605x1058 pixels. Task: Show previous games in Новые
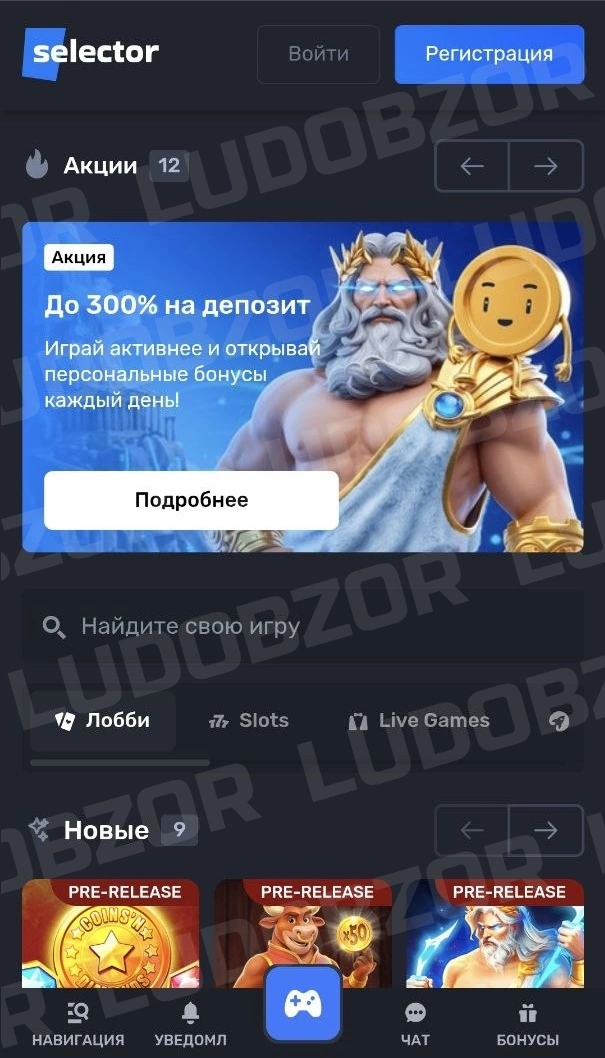click(471, 830)
